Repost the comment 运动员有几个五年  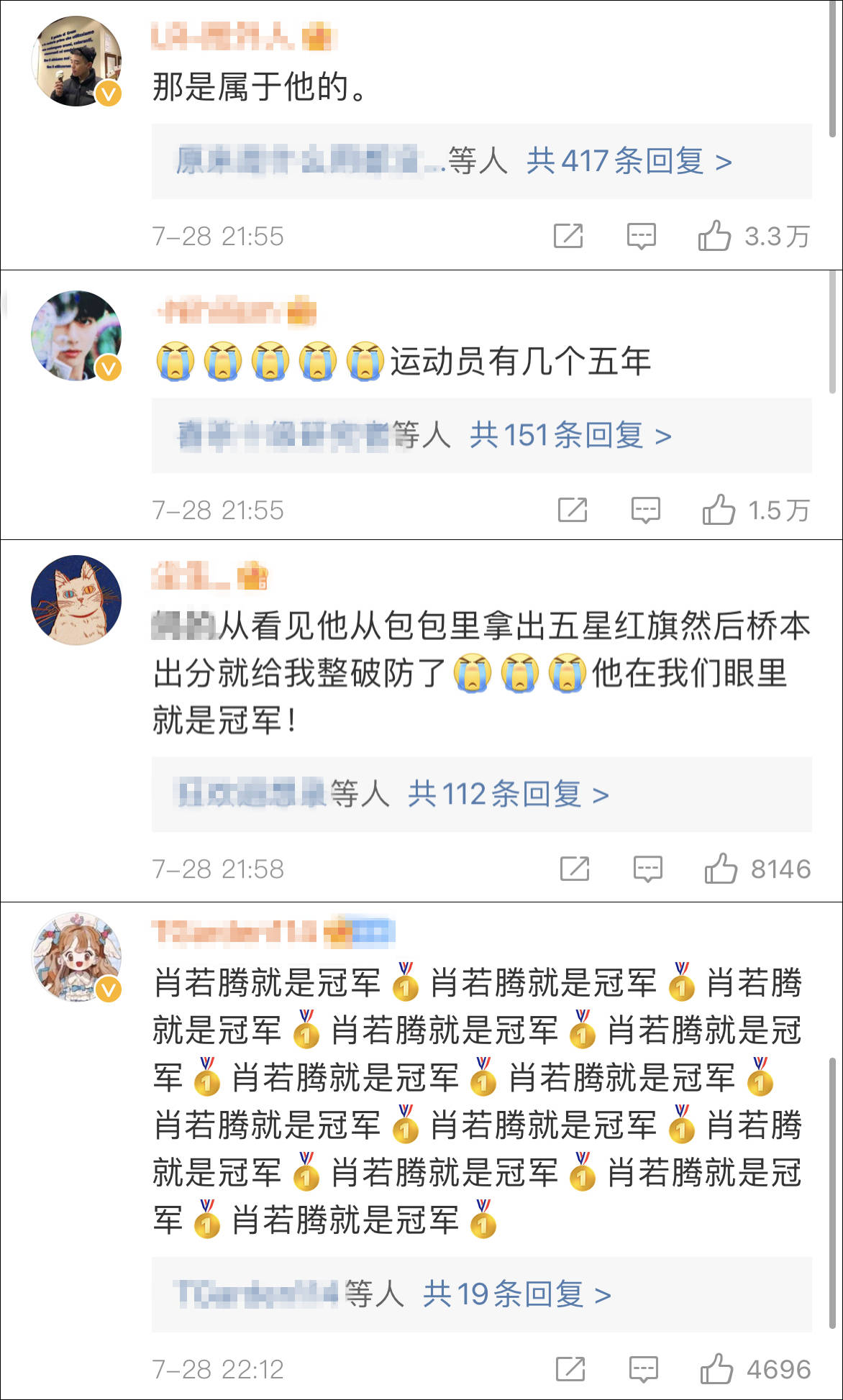click(x=573, y=510)
